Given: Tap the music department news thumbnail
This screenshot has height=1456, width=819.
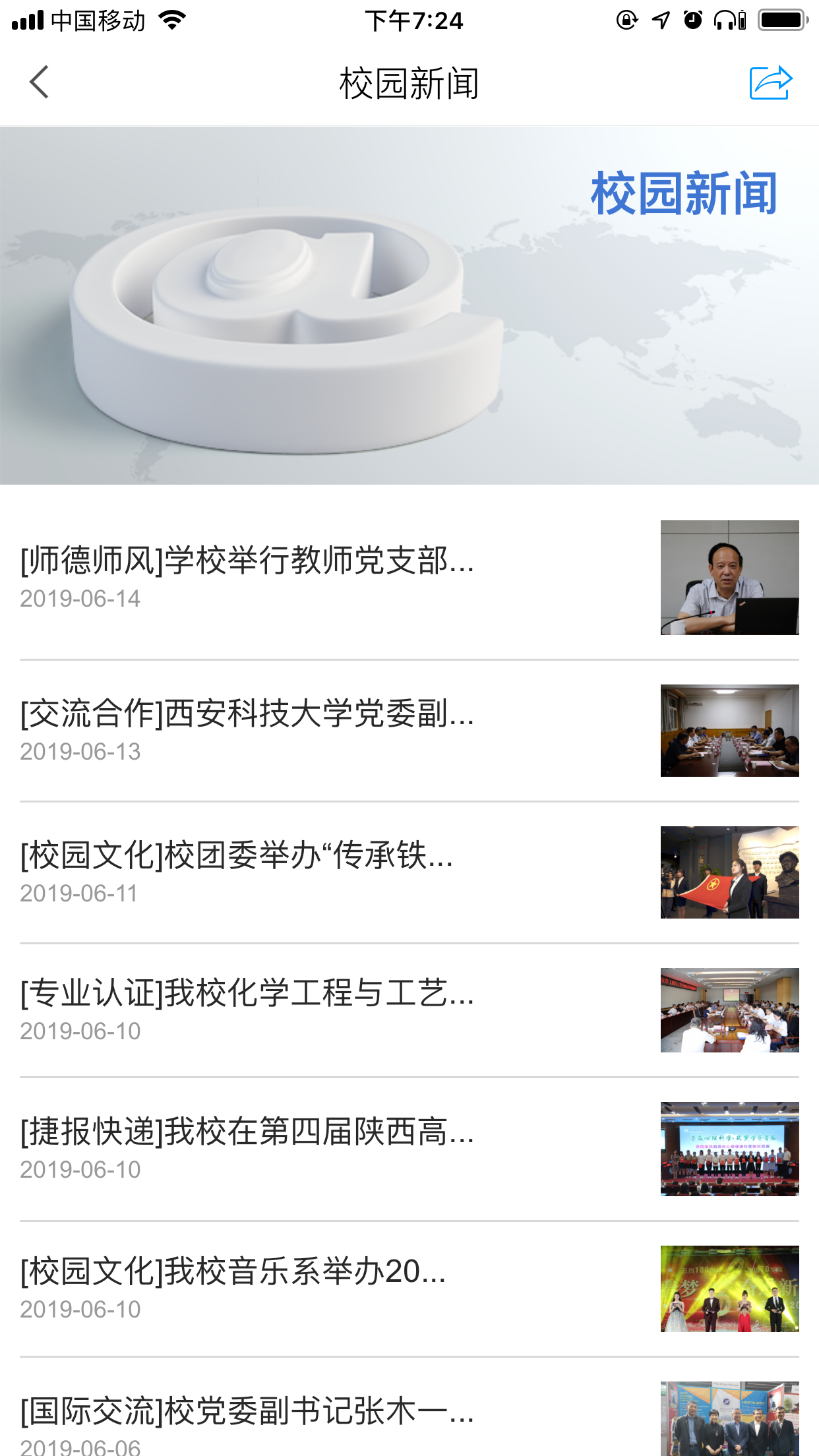Looking at the screenshot, I should [729, 1286].
